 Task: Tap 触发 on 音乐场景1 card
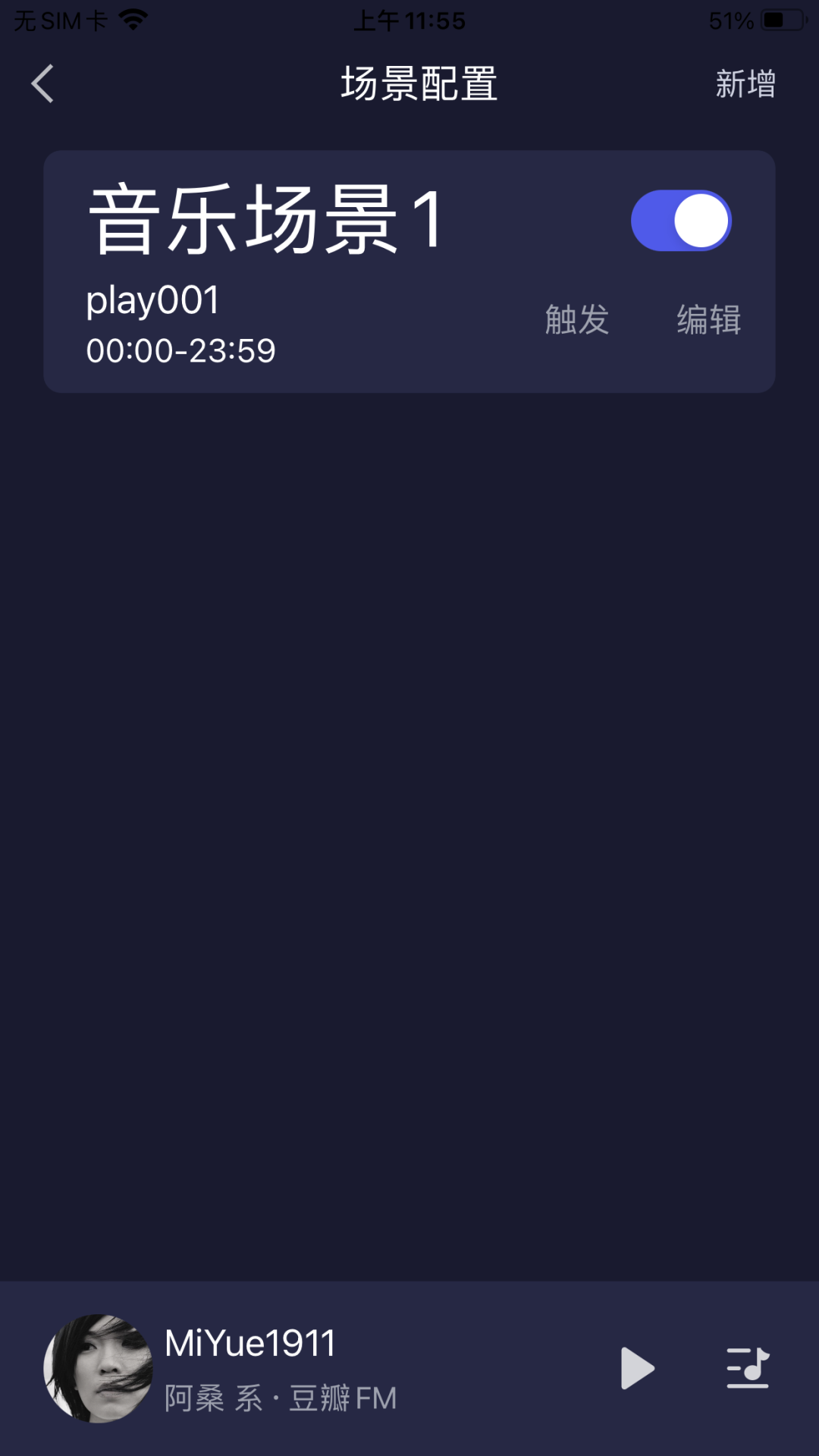click(x=577, y=319)
